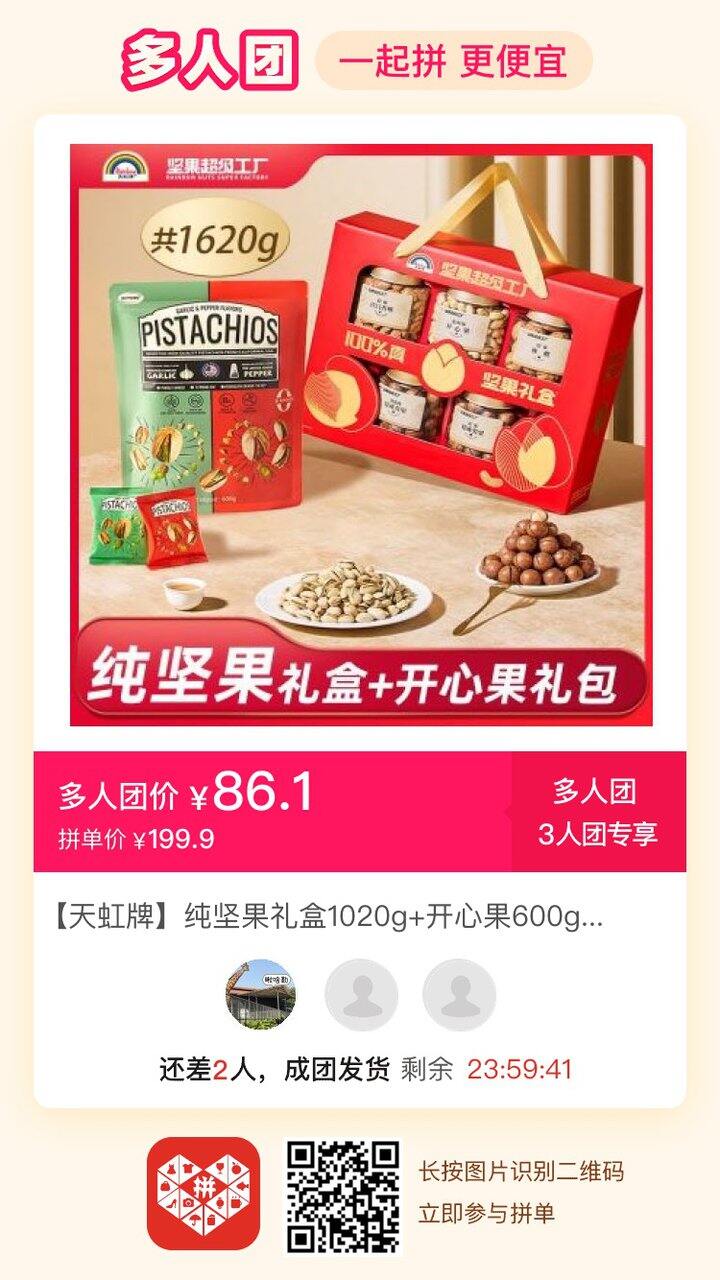Screen dimensions: 720x1280
Task: Click 立即参与拼单 to join the order
Action: (491, 1212)
